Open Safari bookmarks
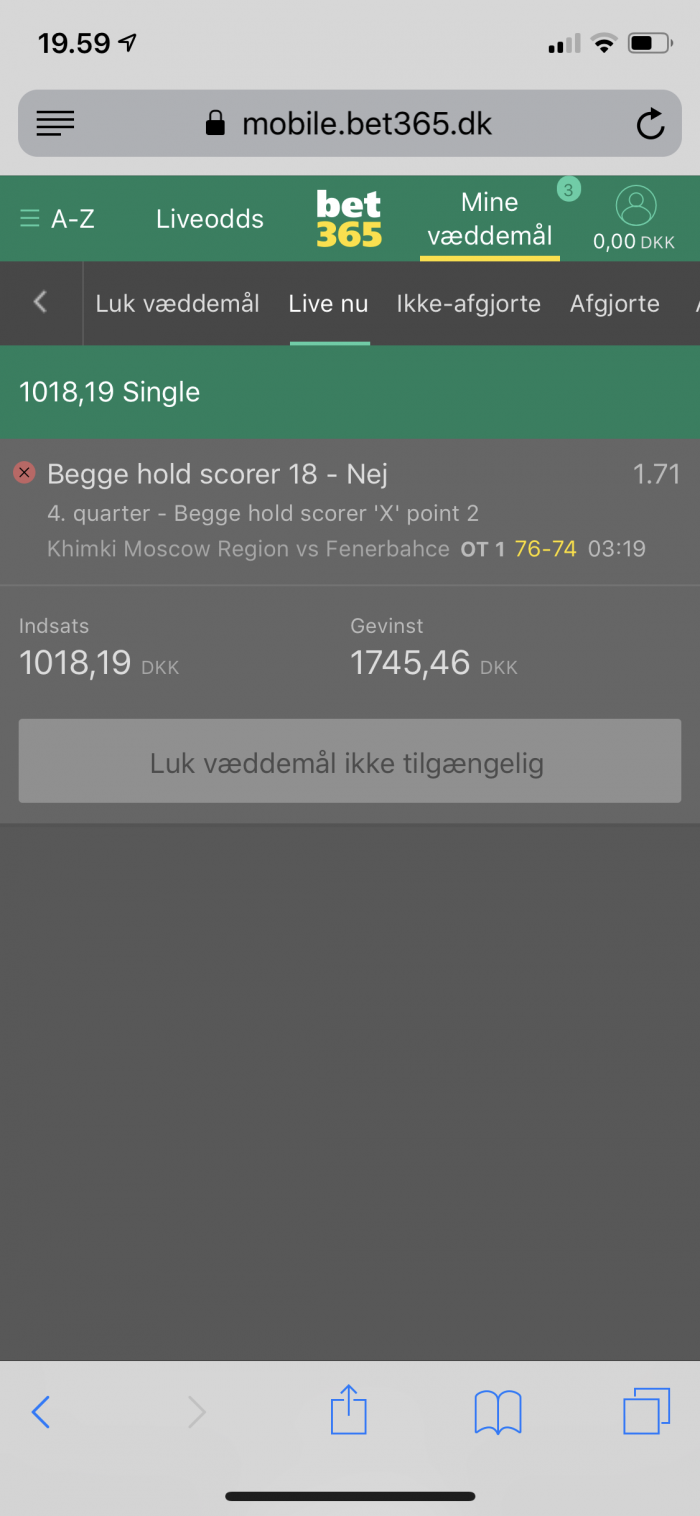 click(x=498, y=1413)
